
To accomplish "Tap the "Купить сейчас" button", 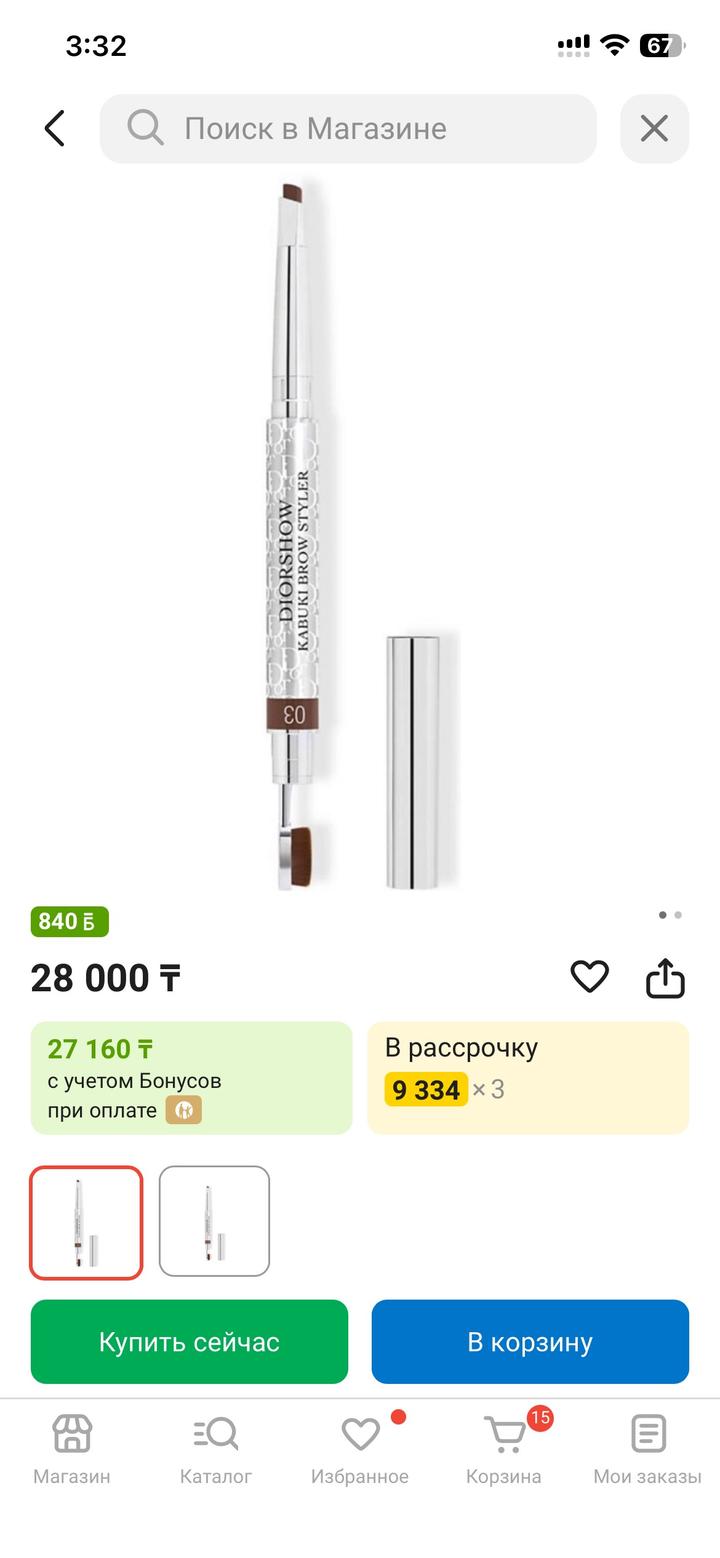I will 189,1342.
